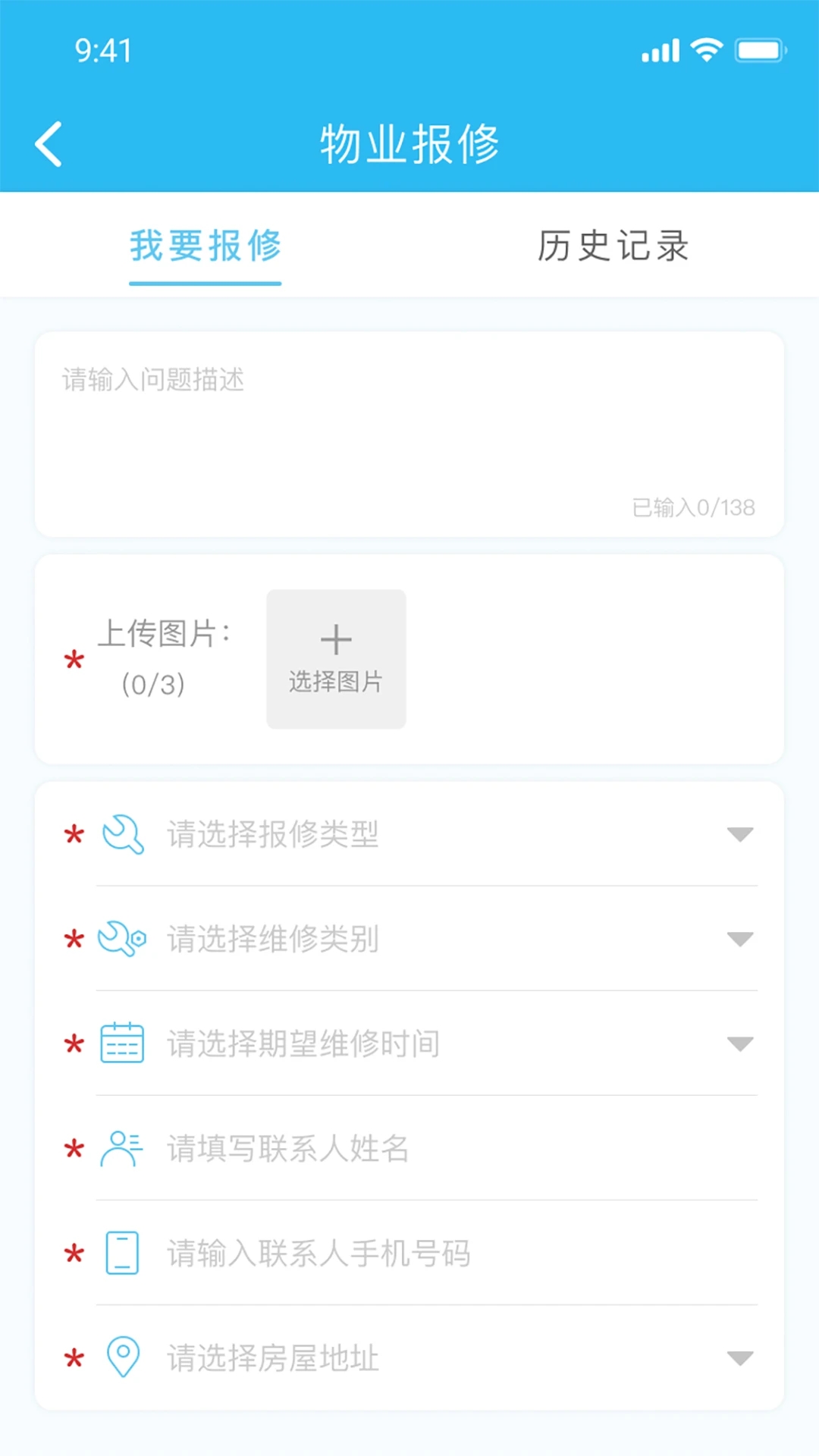
Task: Click the 选择图片 upload button
Action: pos(336,659)
